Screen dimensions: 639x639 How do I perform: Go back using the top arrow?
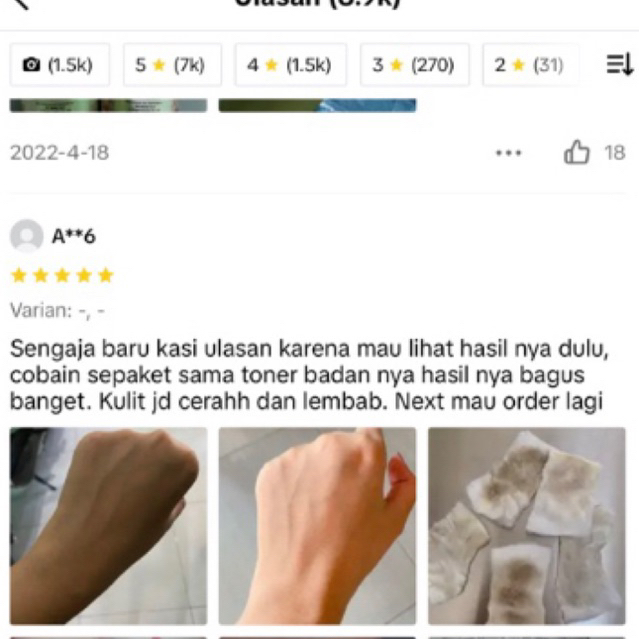tap(22, 4)
